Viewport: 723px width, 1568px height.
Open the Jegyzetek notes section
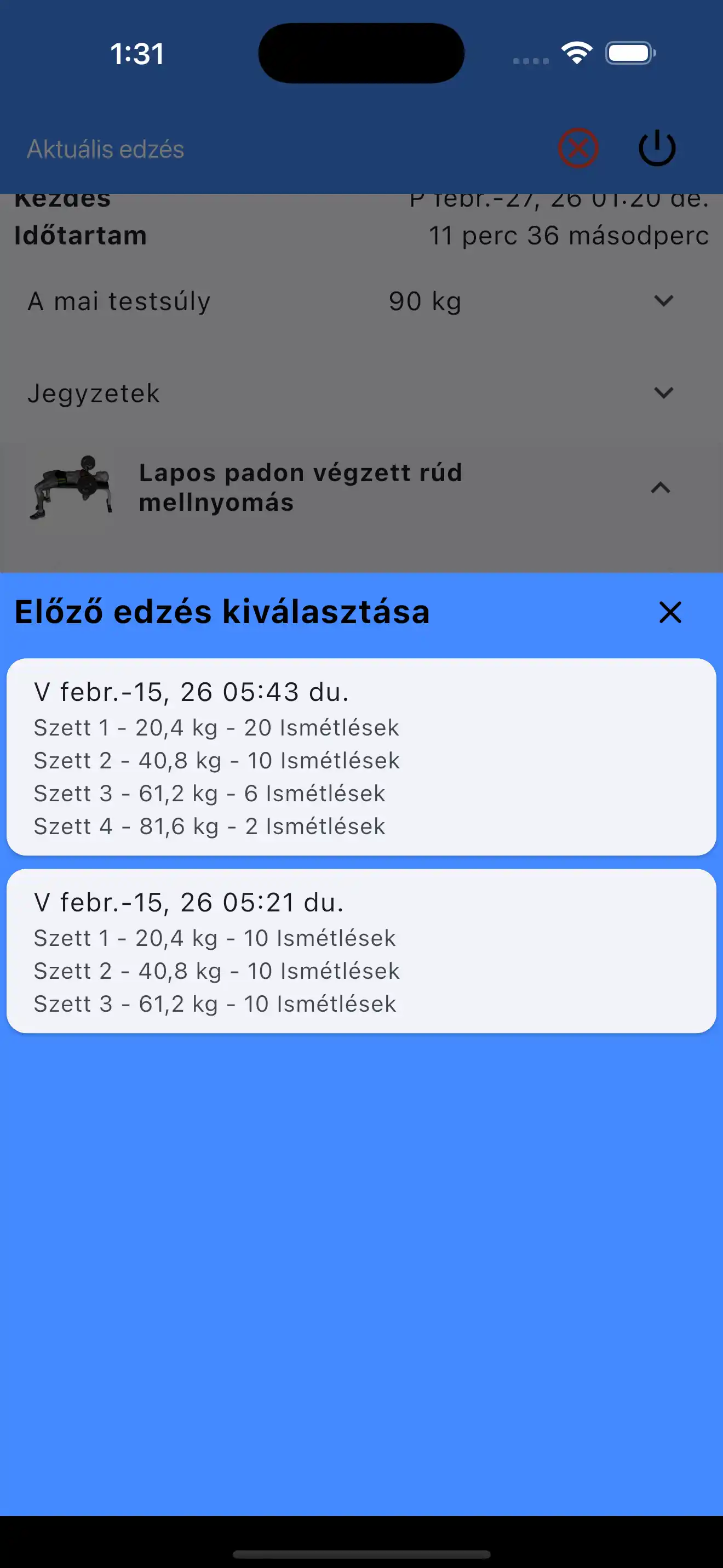pos(663,393)
